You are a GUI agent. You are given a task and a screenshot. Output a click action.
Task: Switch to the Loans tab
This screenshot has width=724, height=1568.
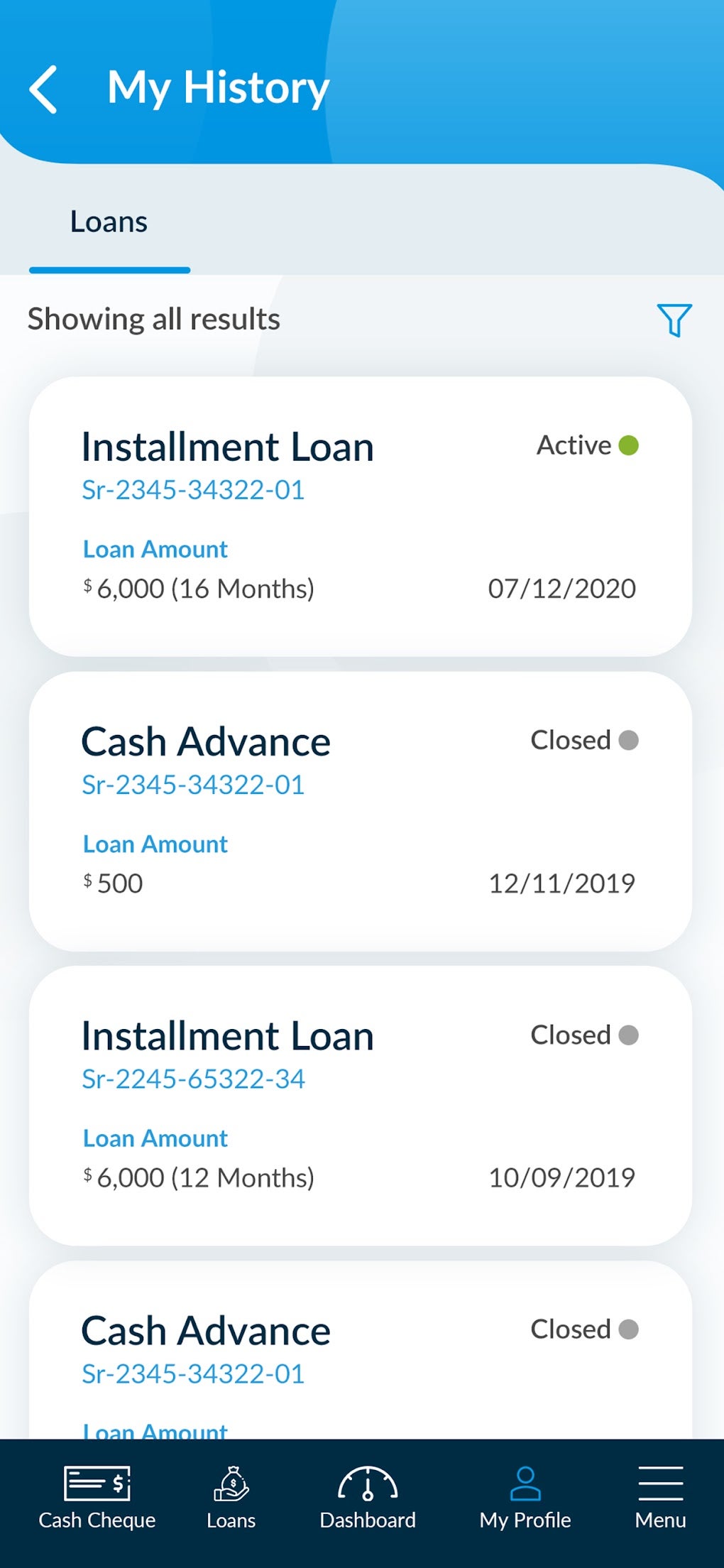(x=108, y=221)
